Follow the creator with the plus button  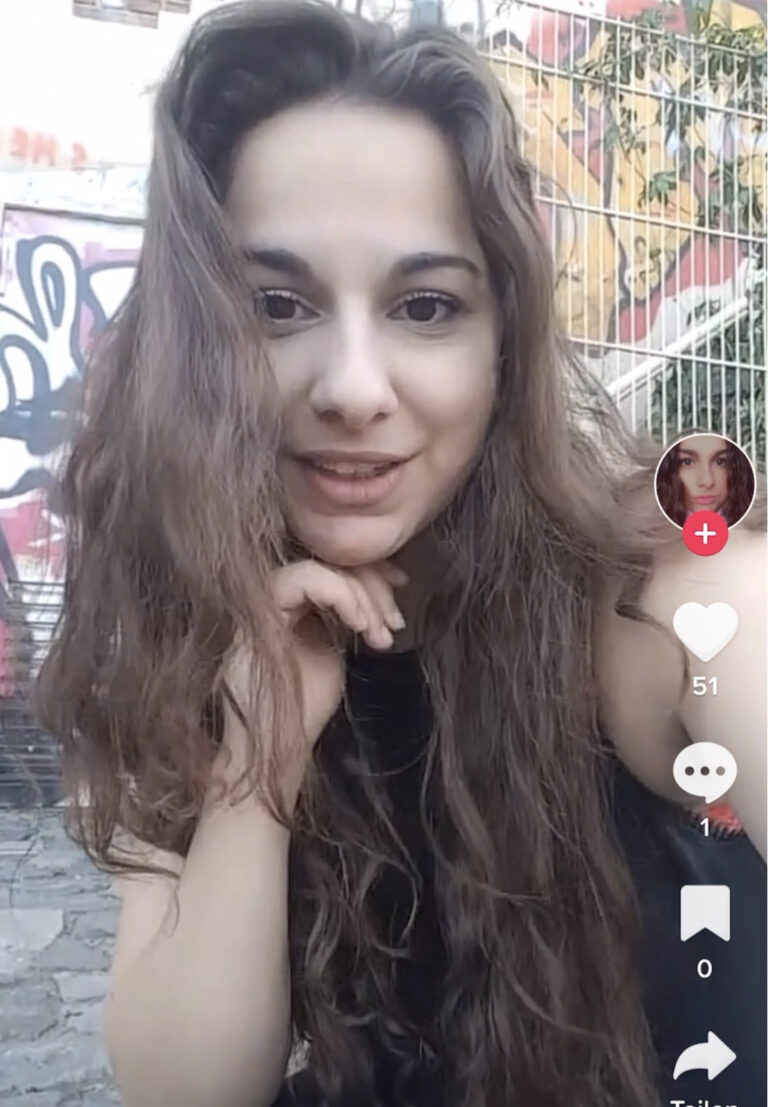705,534
